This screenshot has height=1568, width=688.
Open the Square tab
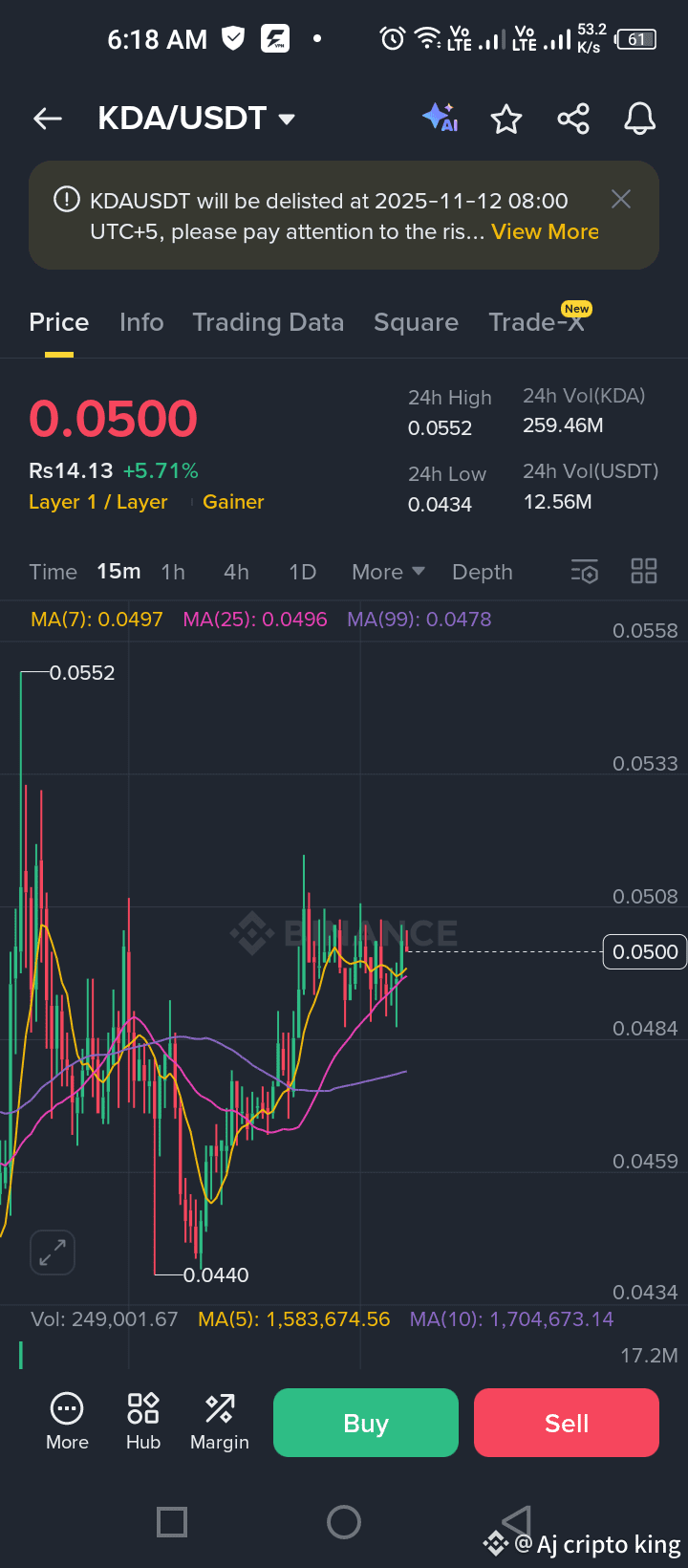tap(416, 322)
